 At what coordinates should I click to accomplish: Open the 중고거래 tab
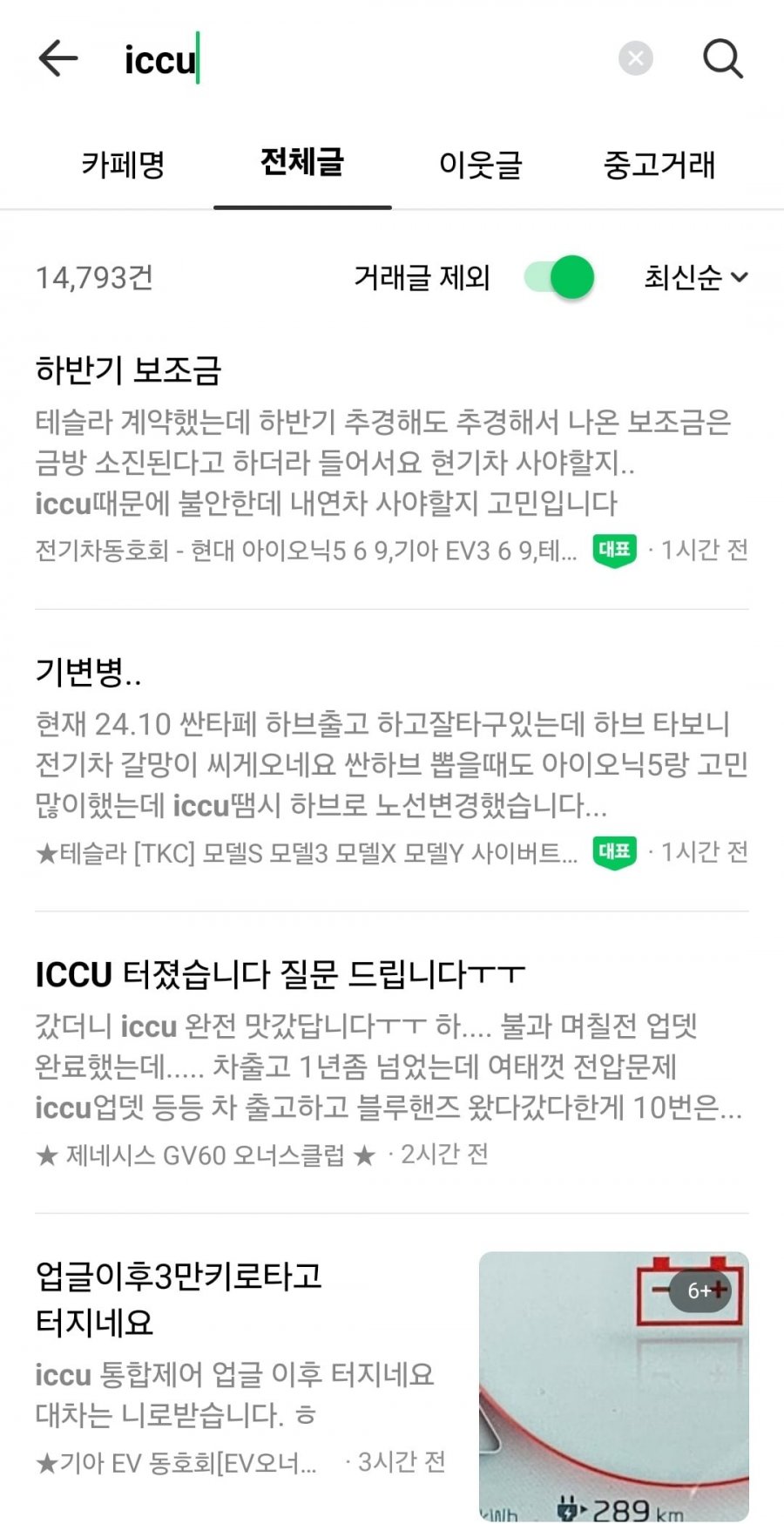pos(659,164)
